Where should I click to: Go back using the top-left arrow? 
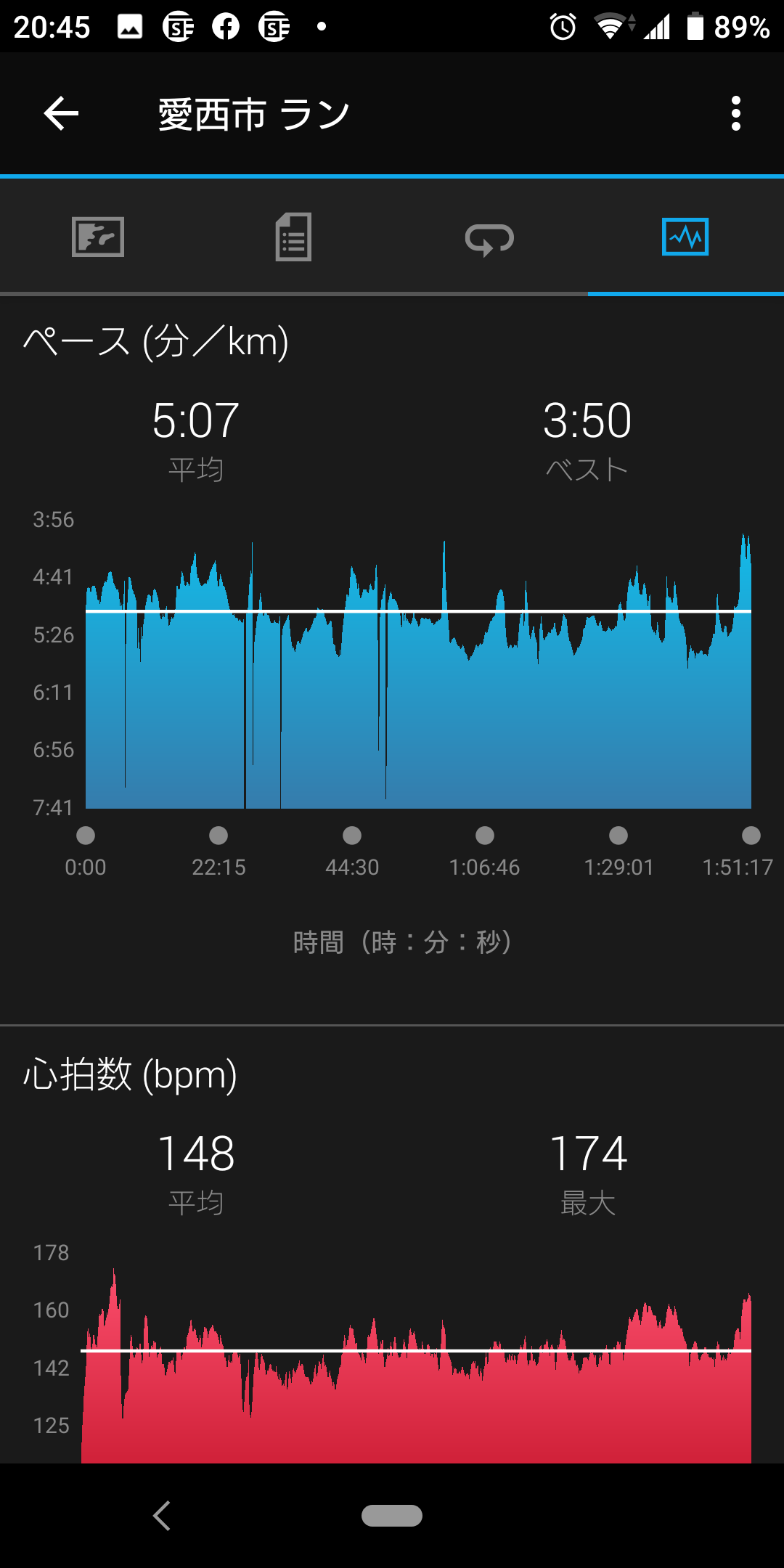point(61,114)
